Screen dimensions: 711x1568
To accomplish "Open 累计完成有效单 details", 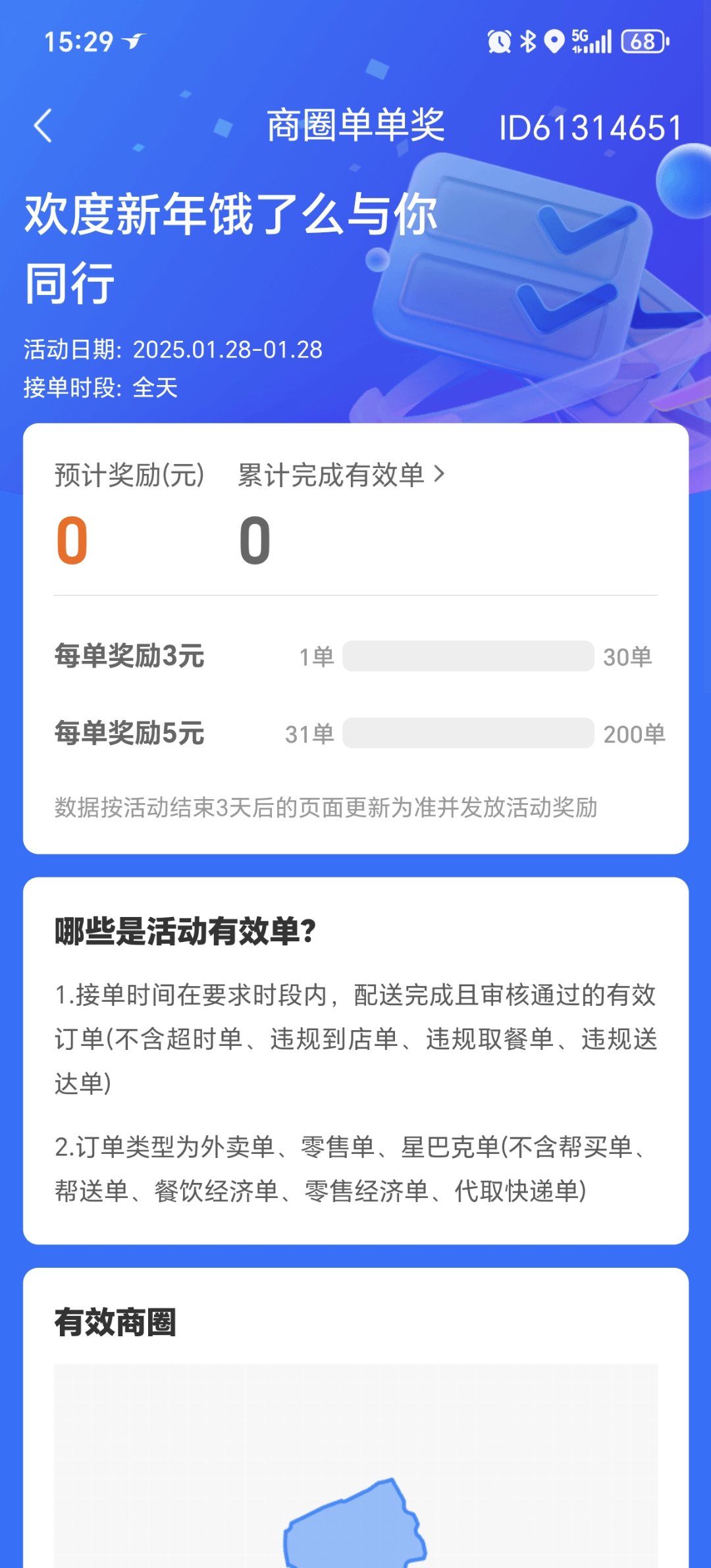I will click(341, 475).
